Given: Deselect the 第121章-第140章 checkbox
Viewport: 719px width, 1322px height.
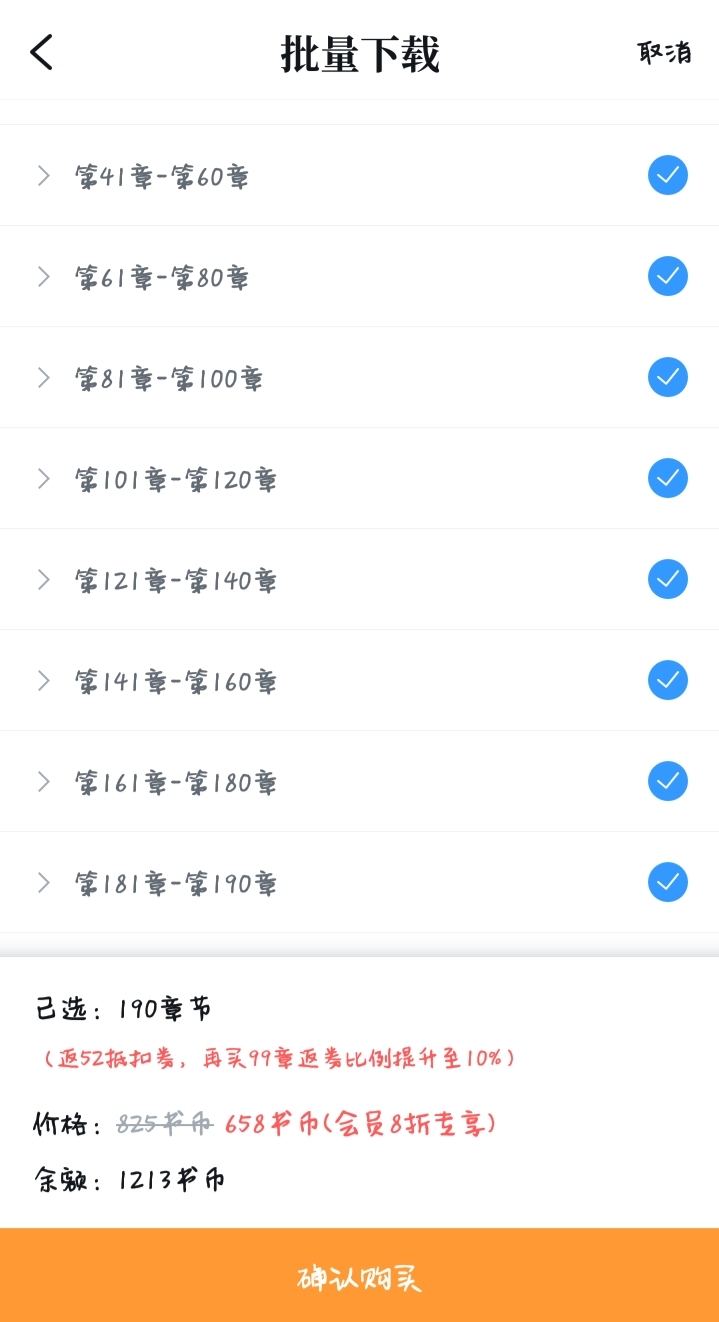Looking at the screenshot, I should click(668, 579).
